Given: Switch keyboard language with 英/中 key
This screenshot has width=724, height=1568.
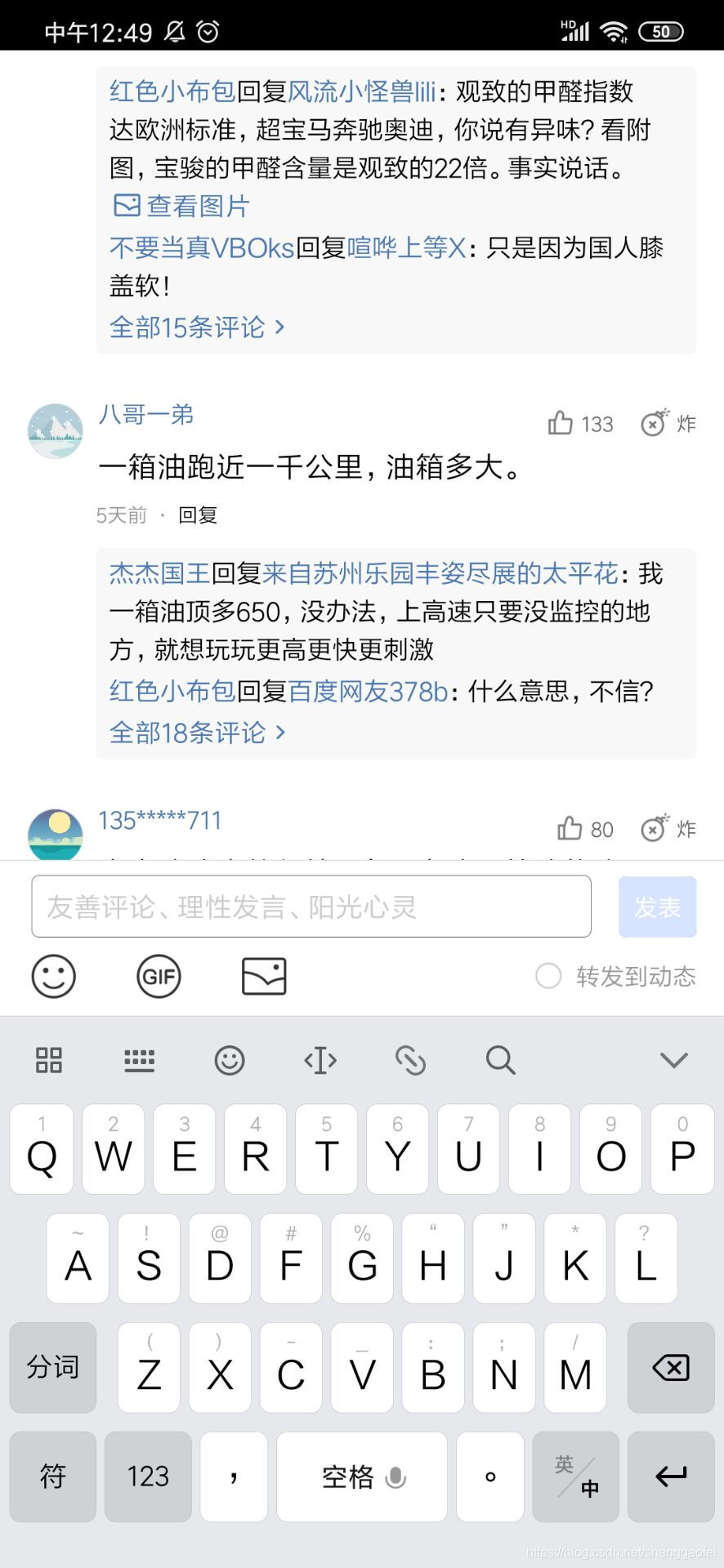Looking at the screenshot, I should click(575, 1476).
